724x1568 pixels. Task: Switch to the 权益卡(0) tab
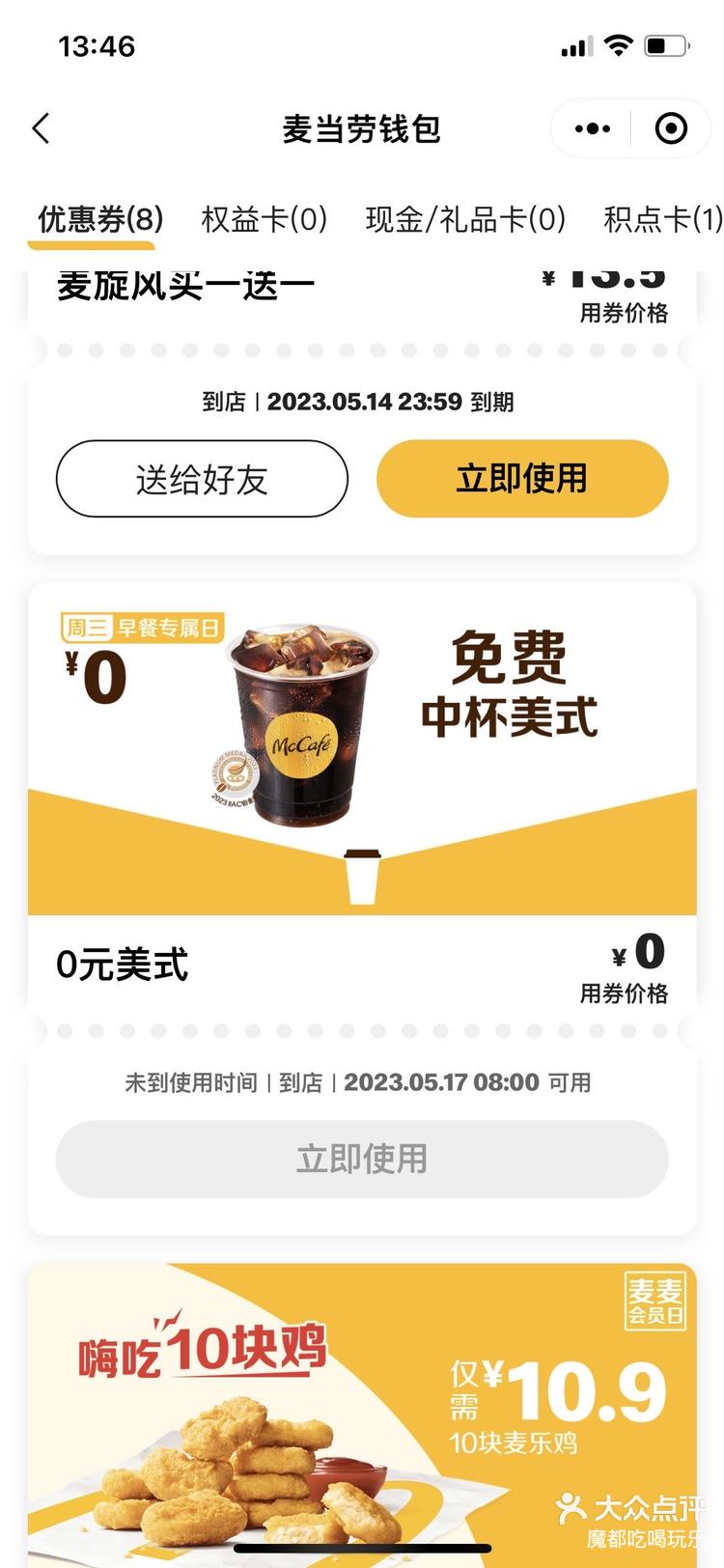point(263,220)
